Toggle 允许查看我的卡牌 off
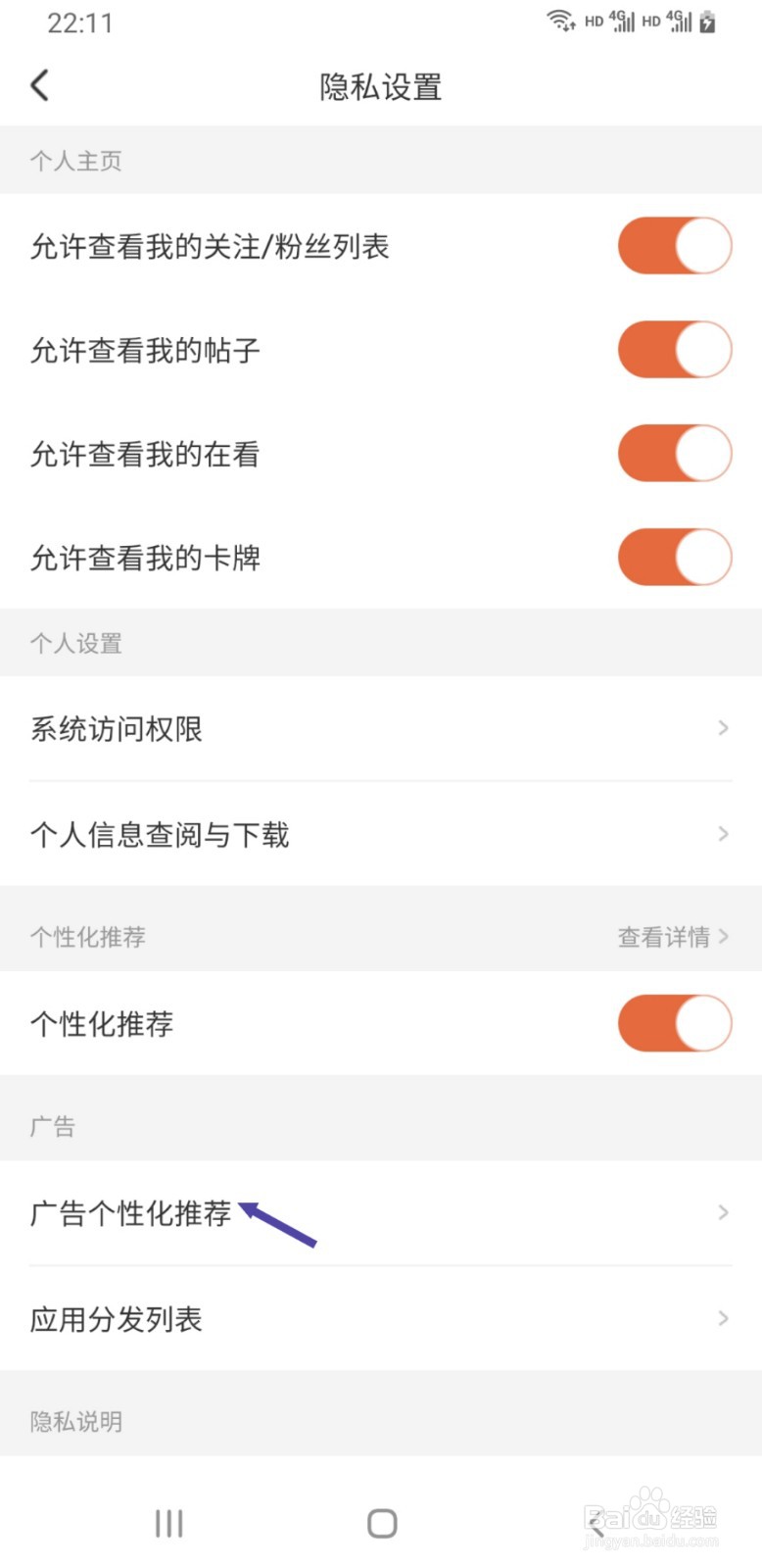This screenshot has height=1568, width=762. click(x=674, y=557)
